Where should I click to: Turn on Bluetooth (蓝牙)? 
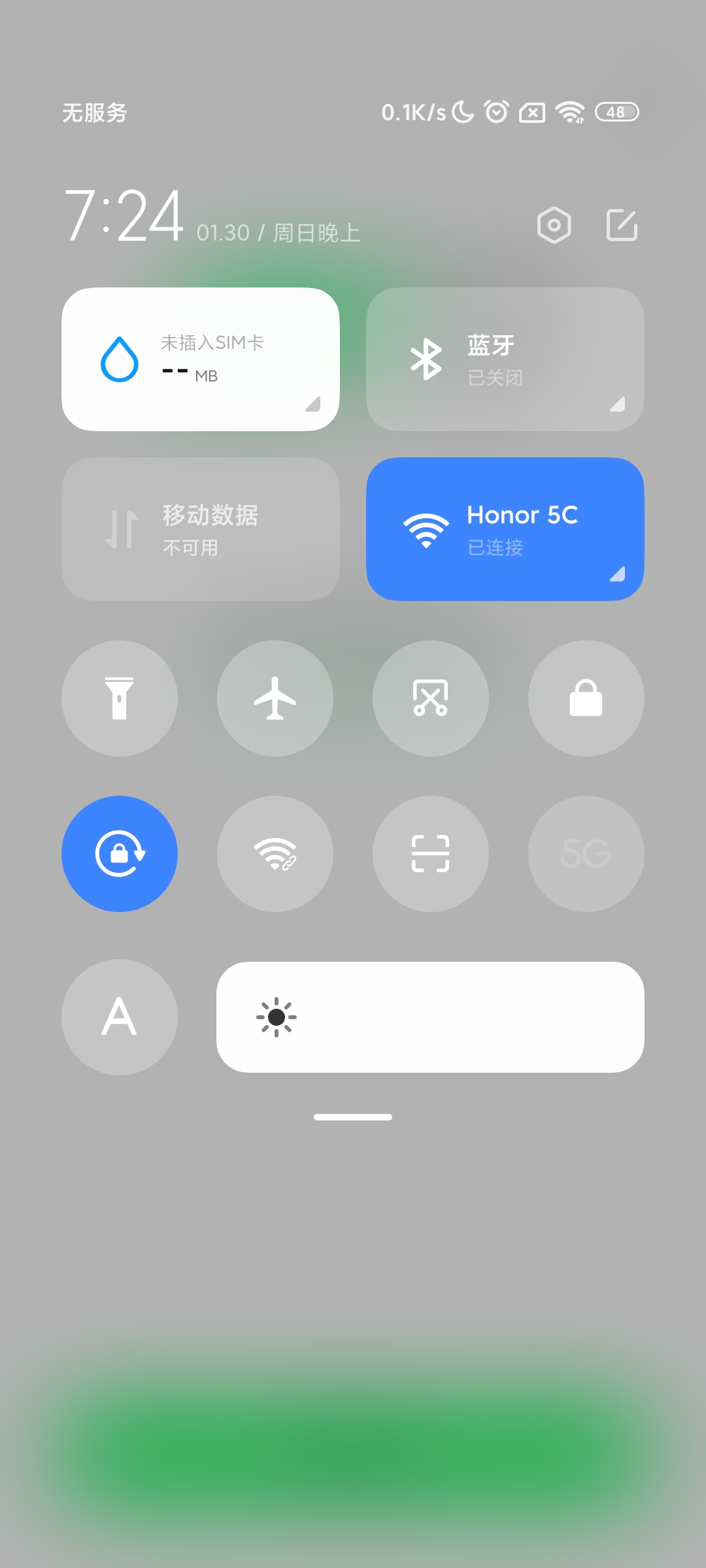(x=505, y=359)
